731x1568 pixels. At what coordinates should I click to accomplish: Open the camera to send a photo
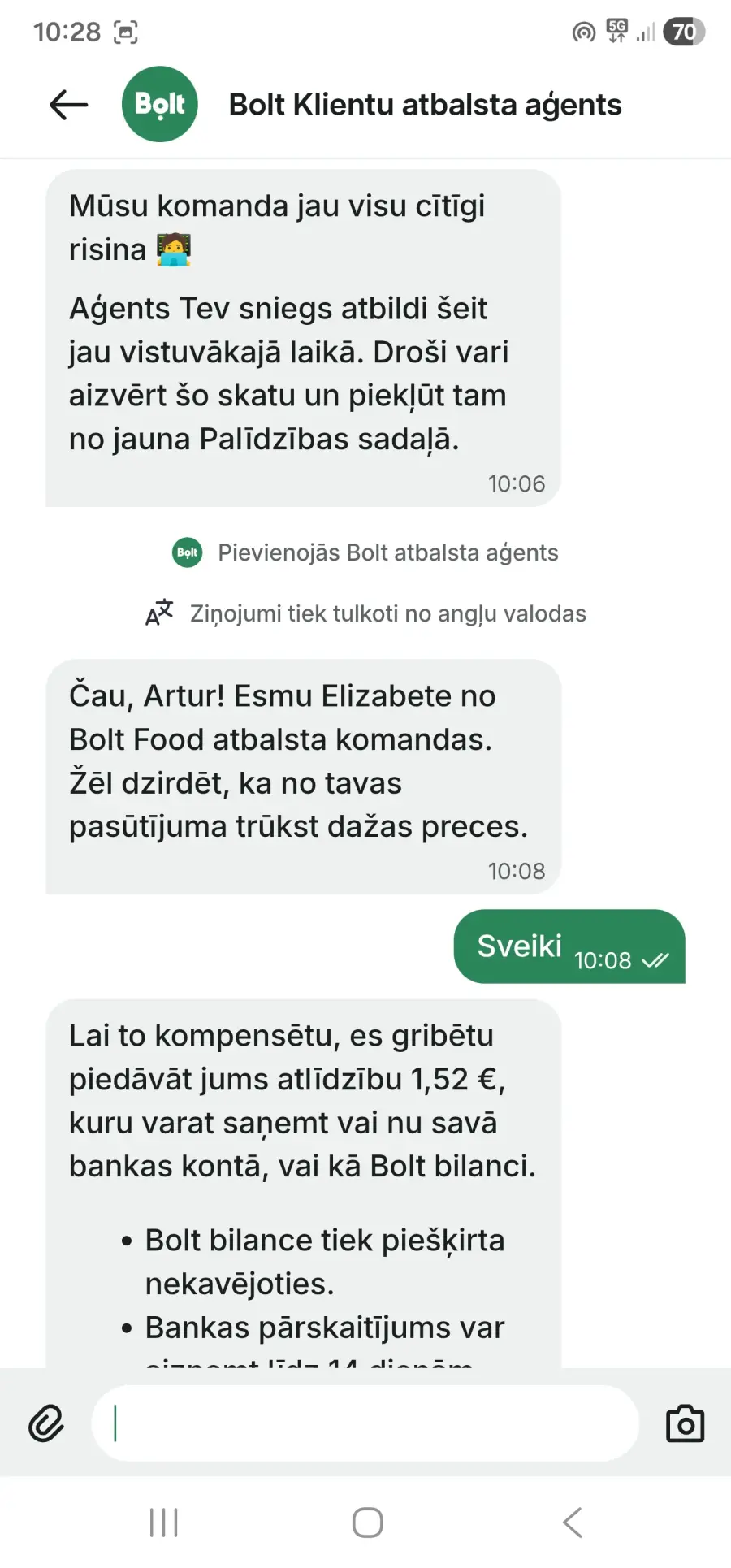pos(685,1423)
